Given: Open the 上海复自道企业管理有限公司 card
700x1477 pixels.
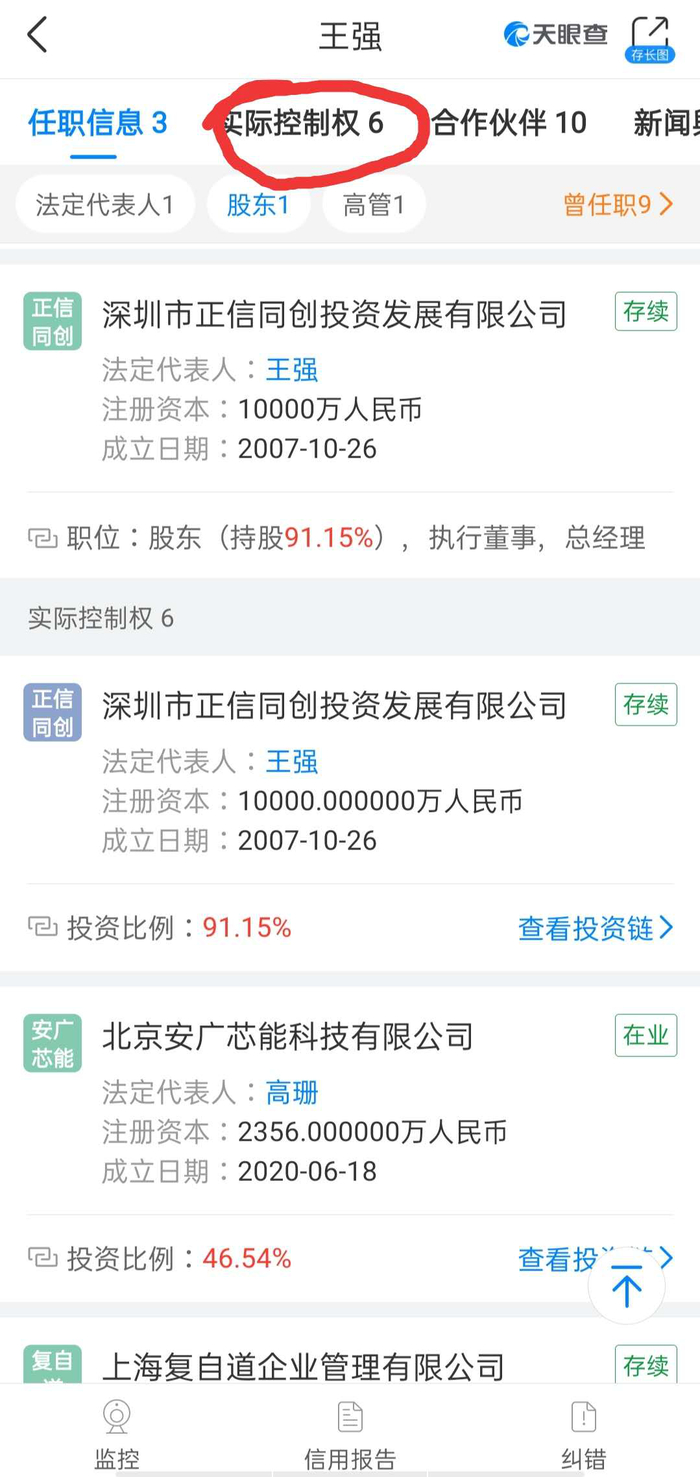Looking at the screenshot, I should tap(302, 1366).
